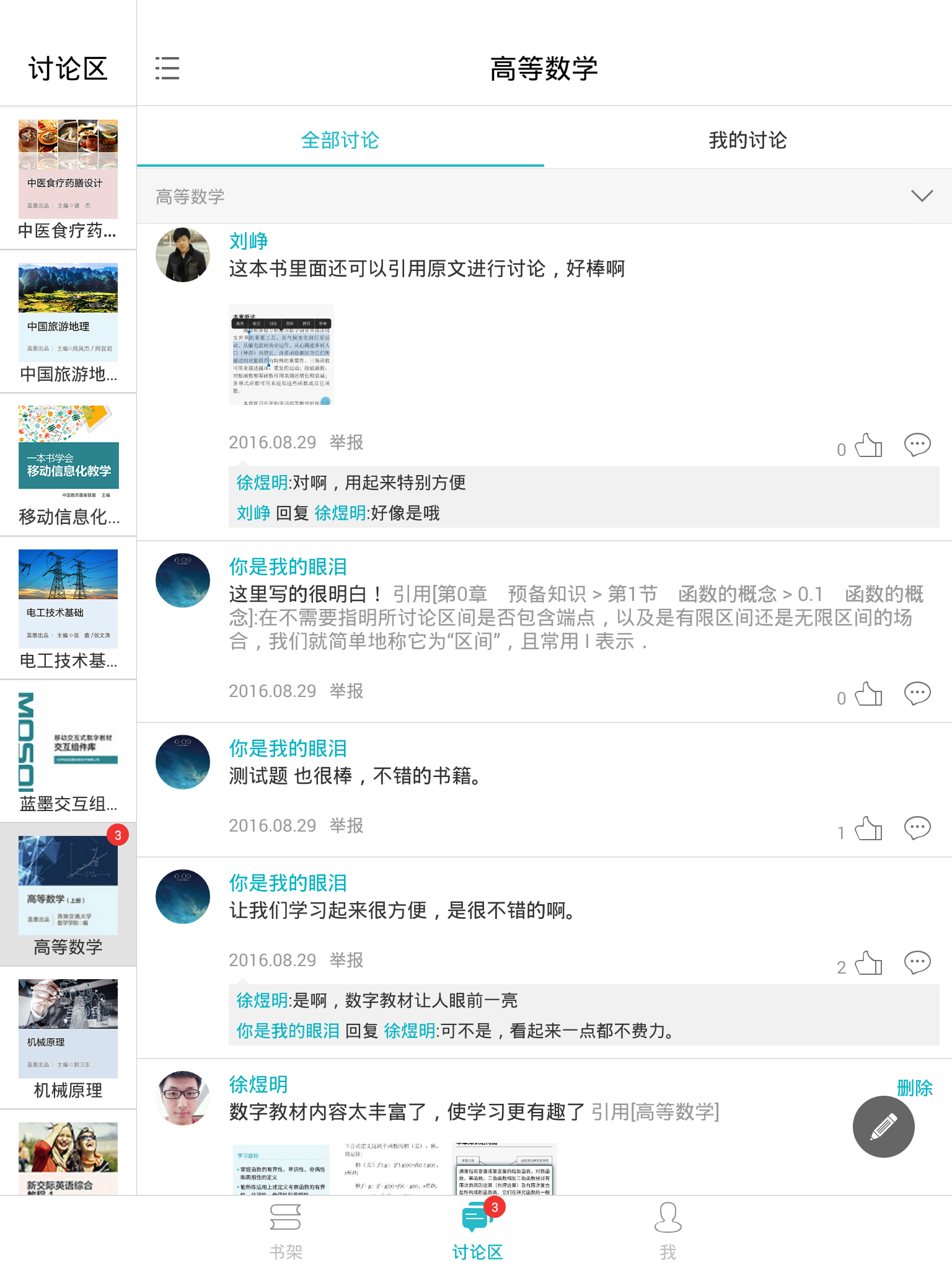Report 刘峥's post via 举报

(x=346, y=442)
